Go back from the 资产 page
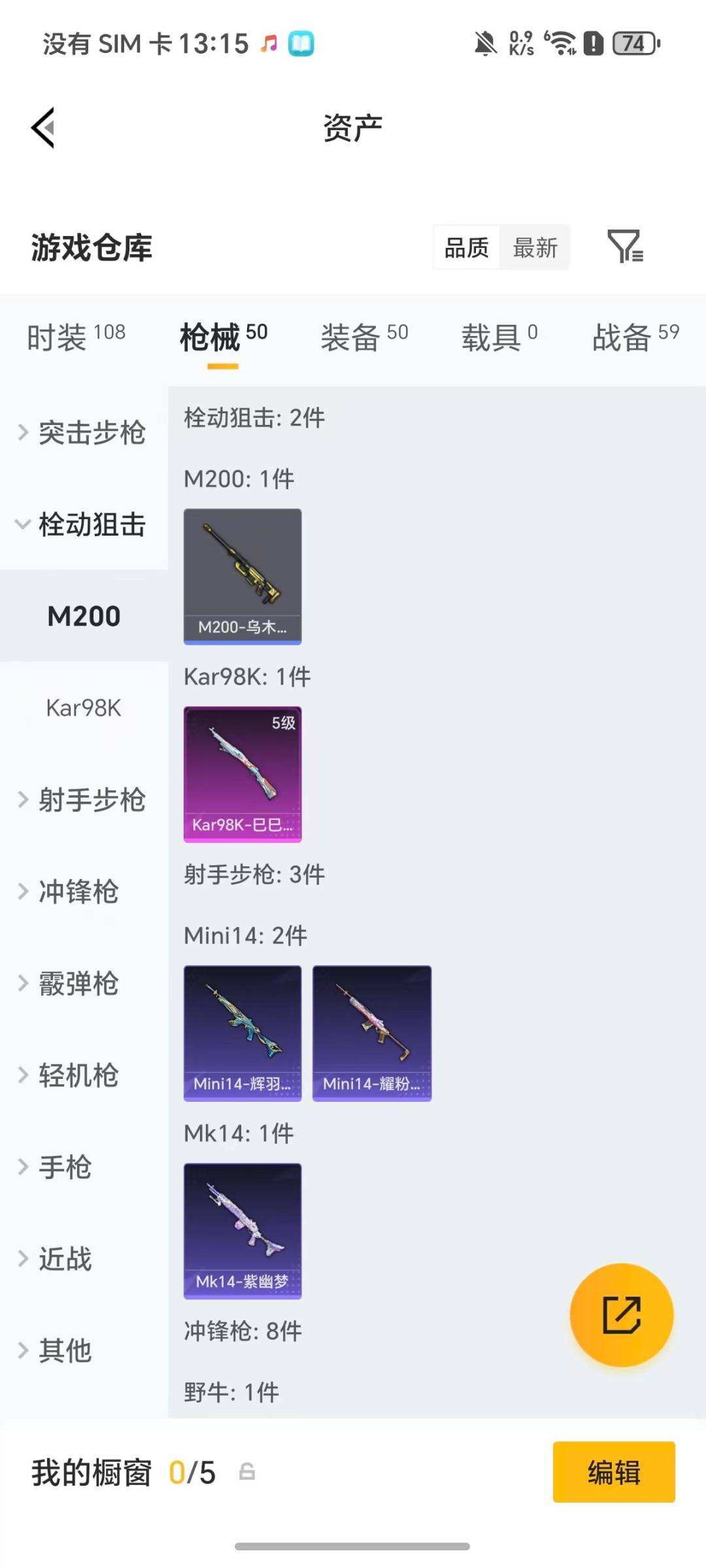706x1568 pixels. click(x=43, y=128)
